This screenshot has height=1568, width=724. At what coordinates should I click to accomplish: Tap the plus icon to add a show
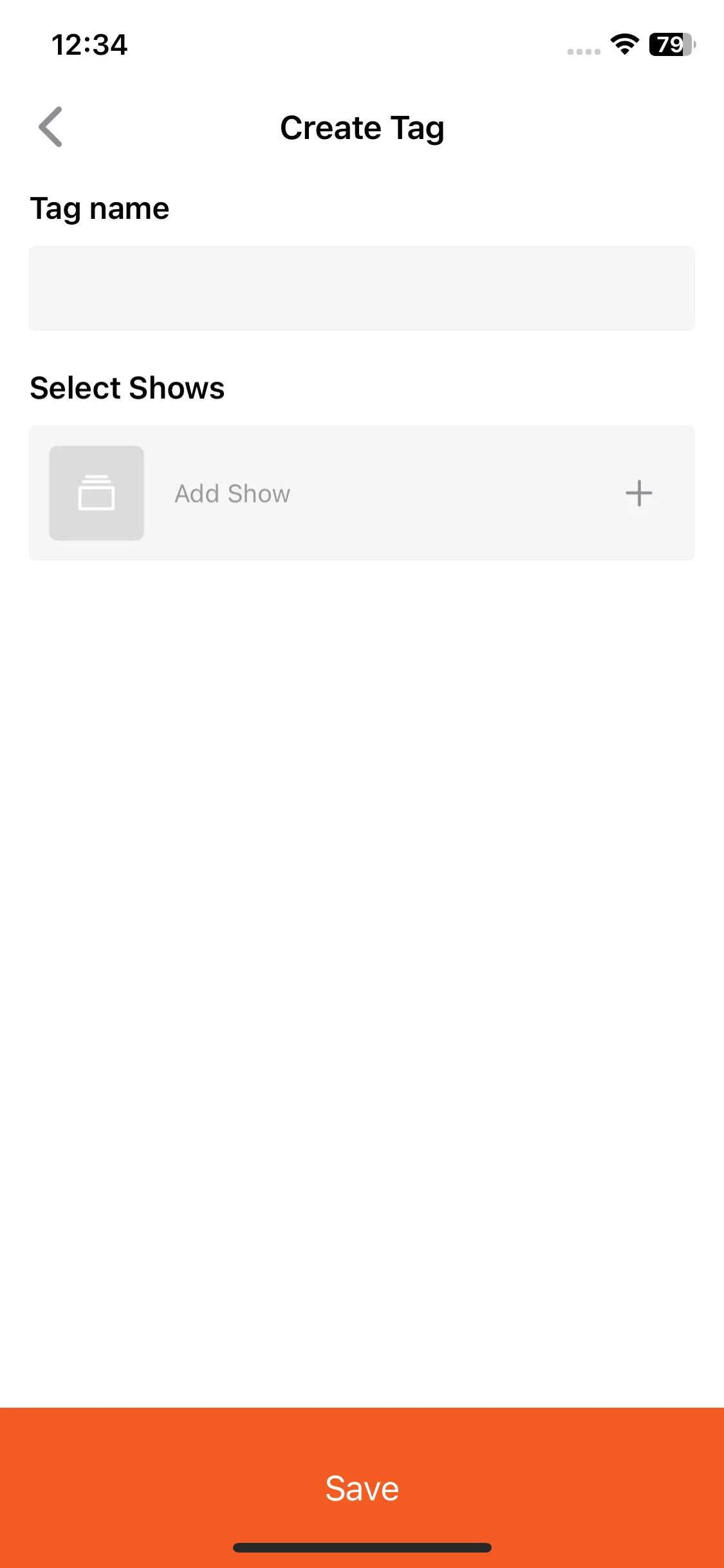tap(638, 494)
